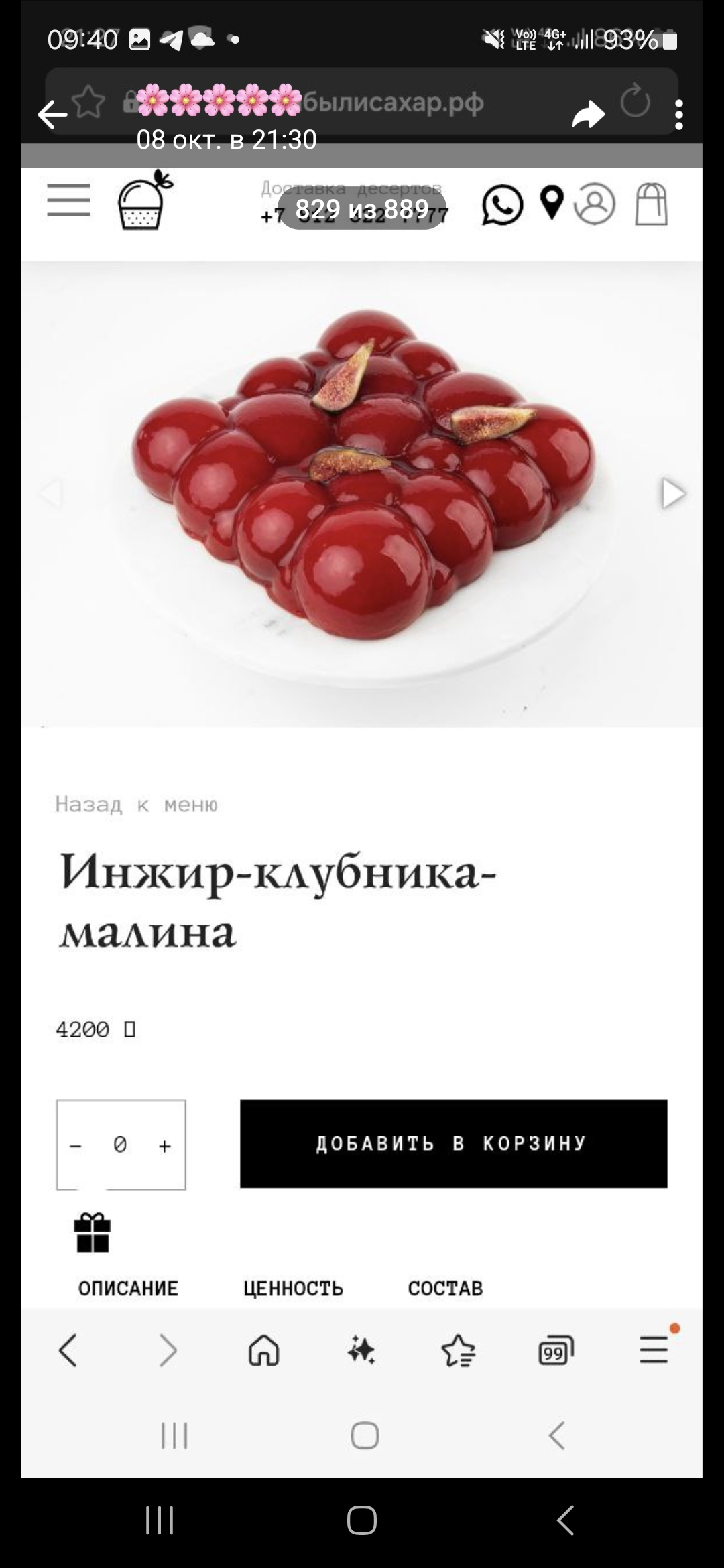Open recent apps from navigation bar
The height and width of the screenshot is (1568, 724).
[x=160, y=1520]
